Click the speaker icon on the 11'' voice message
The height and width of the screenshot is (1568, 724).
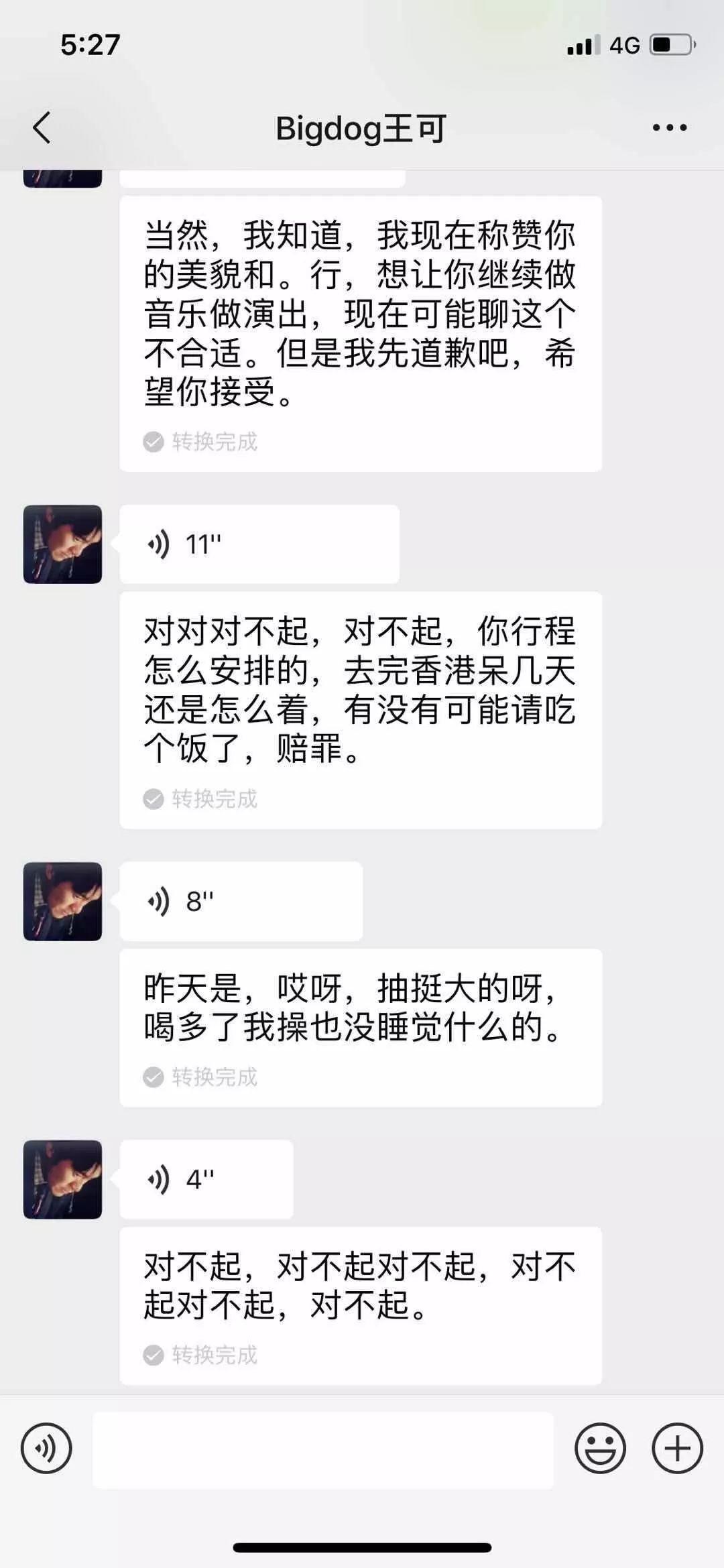coord(159,543)
